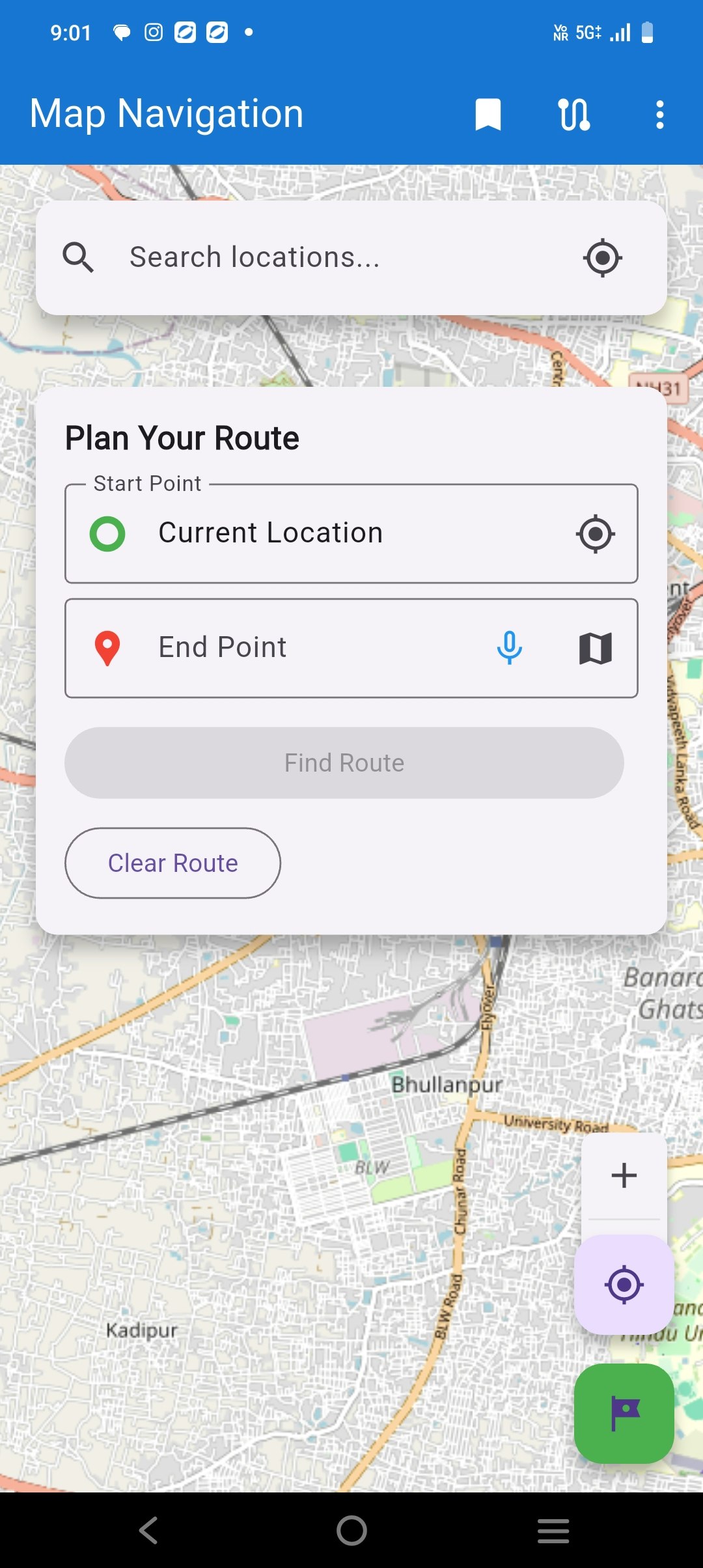The image size is (703, 1568).
Task: Go back using system navigation bar
Action: click(x=148, y=1530)
